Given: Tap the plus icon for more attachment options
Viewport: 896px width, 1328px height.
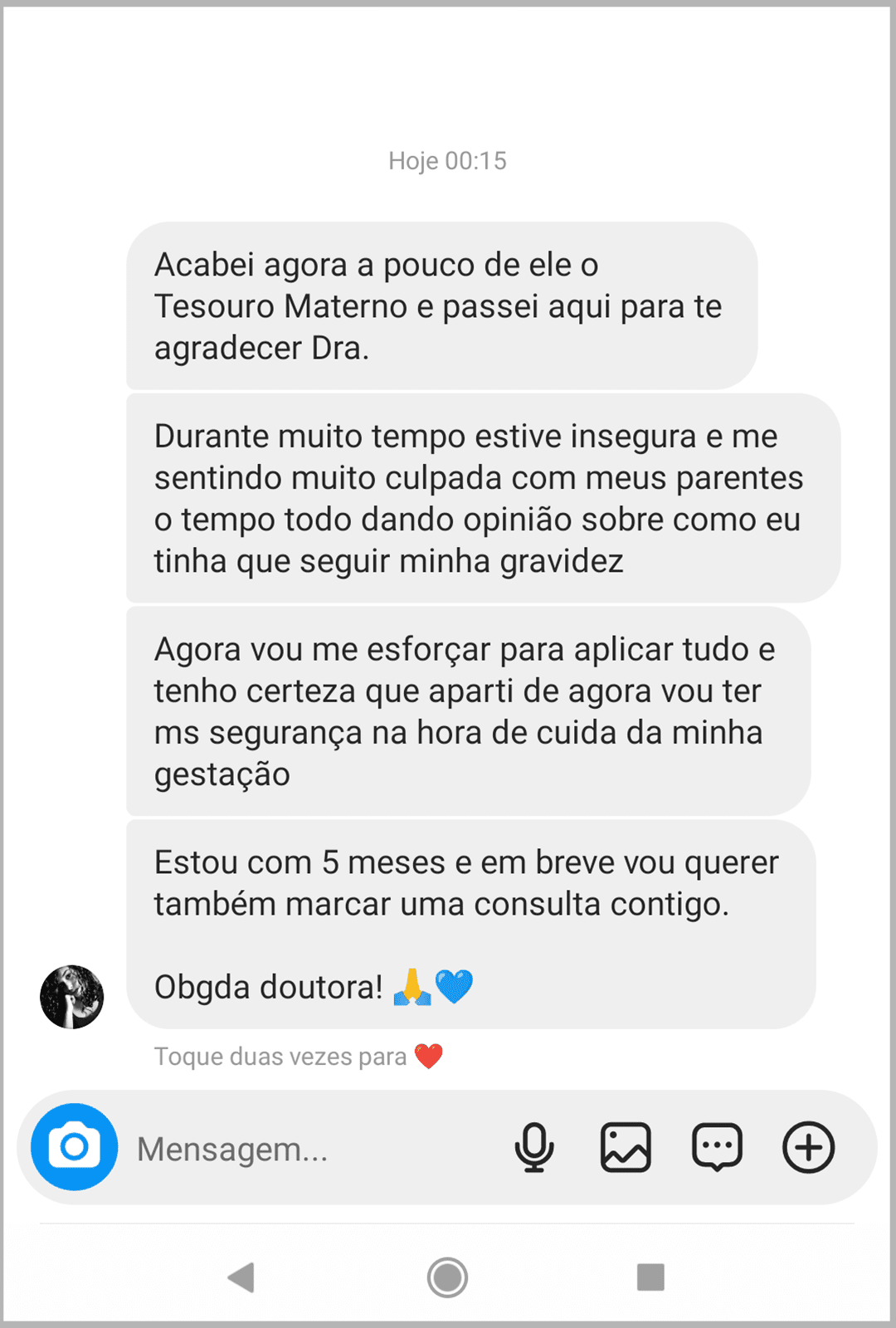Looking at the screenshot, I should (807, 1149).
